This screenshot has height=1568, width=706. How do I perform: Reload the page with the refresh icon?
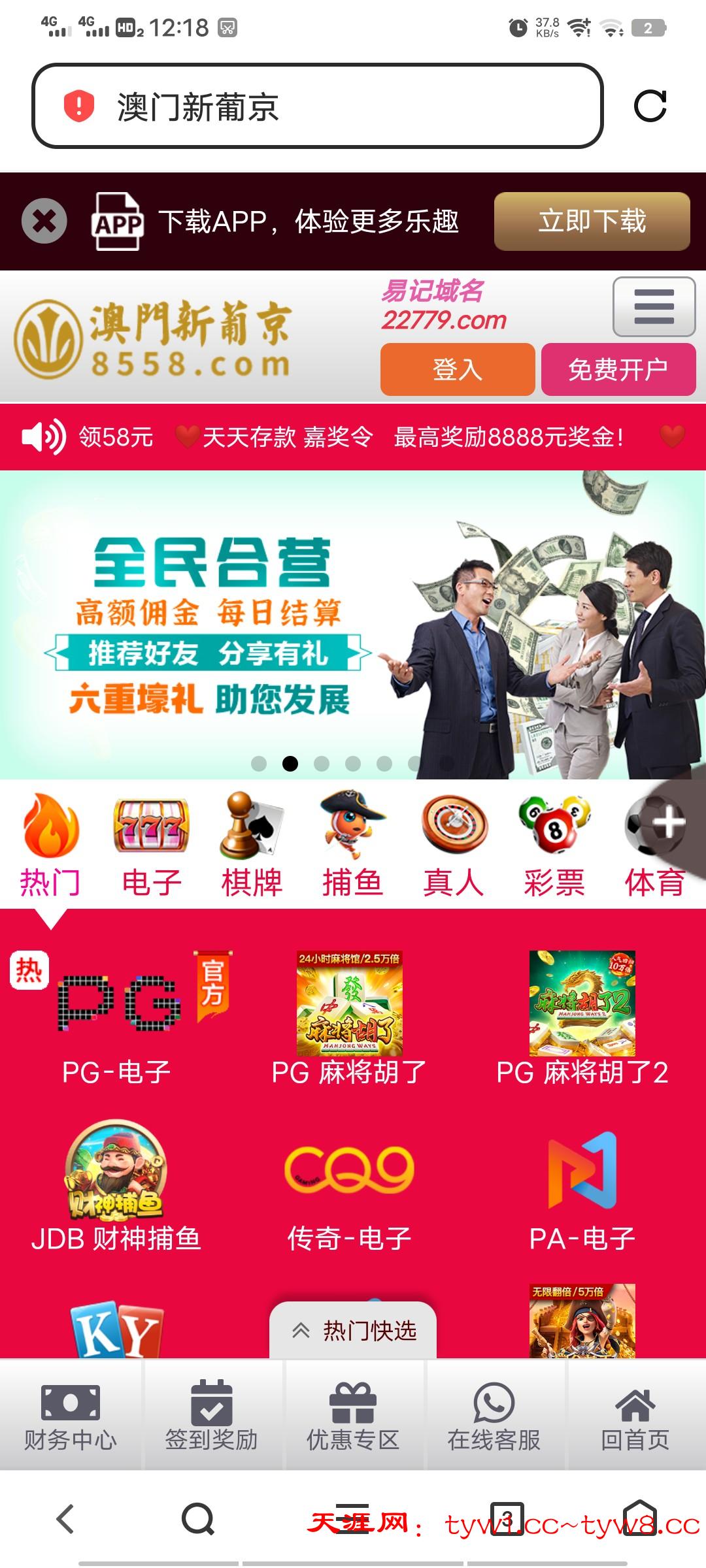(x=650, y=106)
